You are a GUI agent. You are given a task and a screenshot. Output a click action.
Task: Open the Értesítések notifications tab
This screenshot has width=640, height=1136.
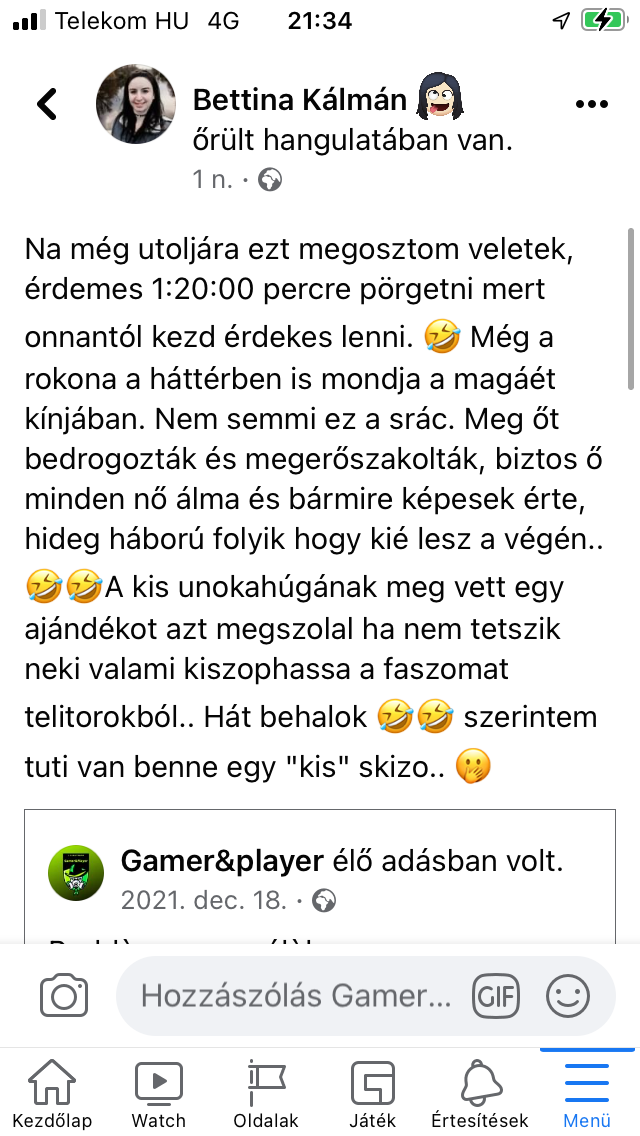point(479,1093)
